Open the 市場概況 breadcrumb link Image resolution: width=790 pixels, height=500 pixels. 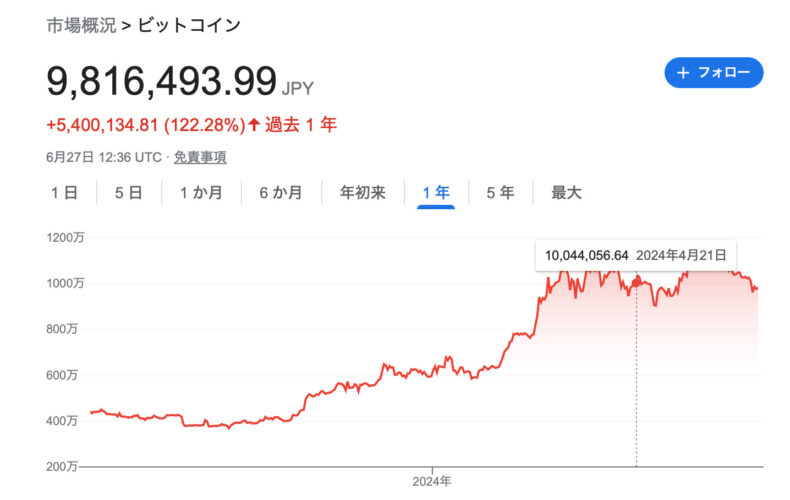tap(81, 26)
